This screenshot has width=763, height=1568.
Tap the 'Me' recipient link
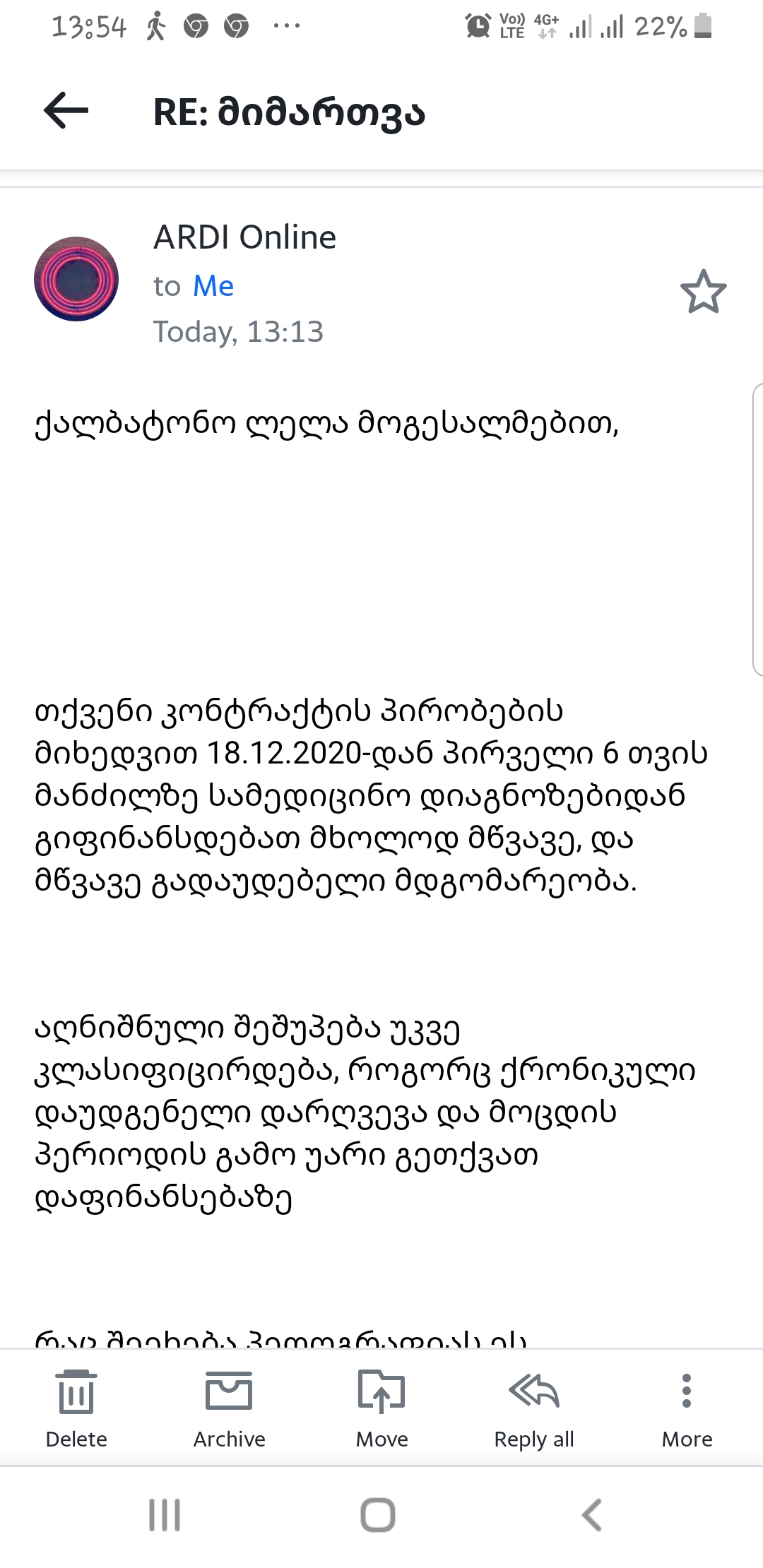point(213,286)
